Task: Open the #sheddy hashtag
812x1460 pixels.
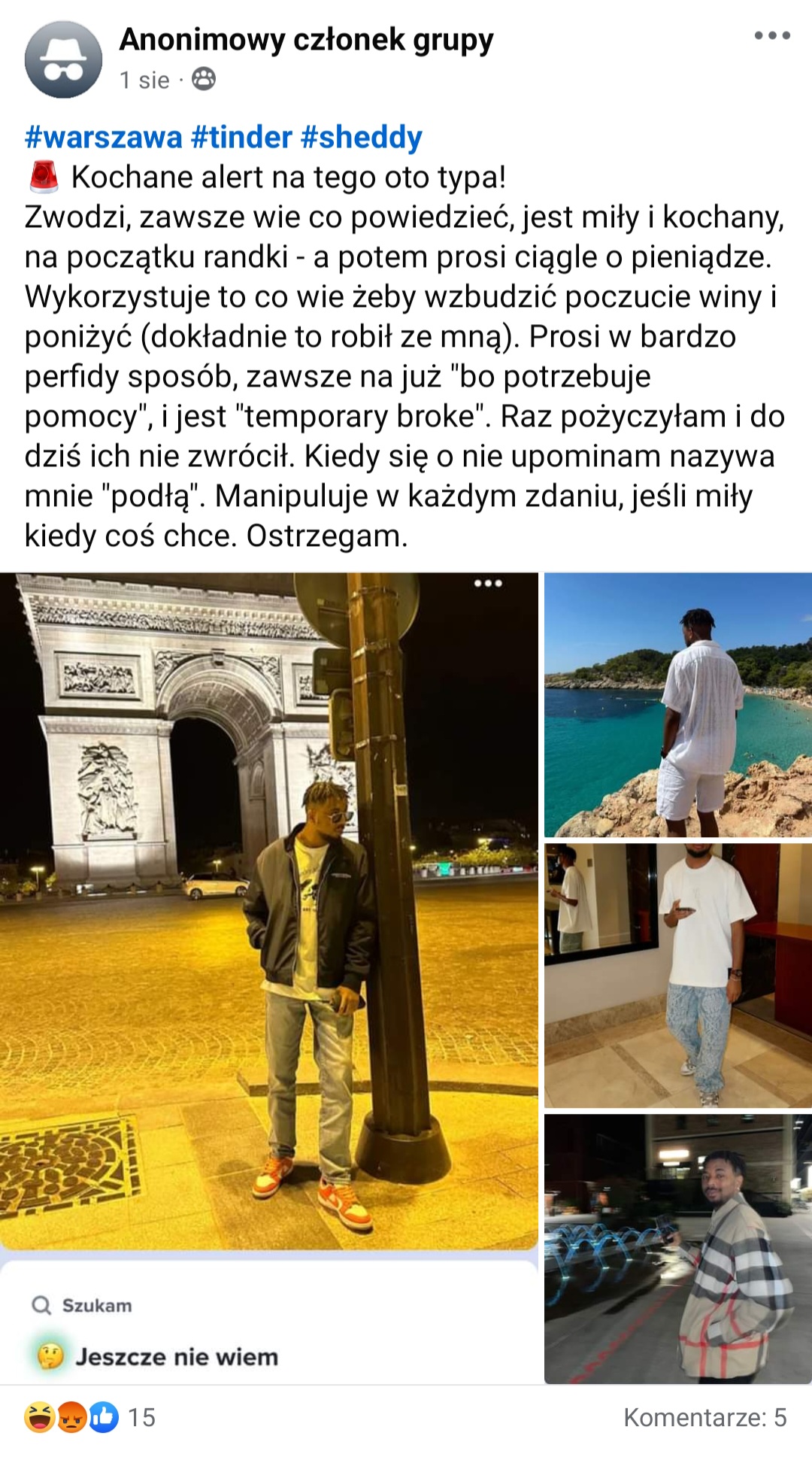Action: point(361,137)
